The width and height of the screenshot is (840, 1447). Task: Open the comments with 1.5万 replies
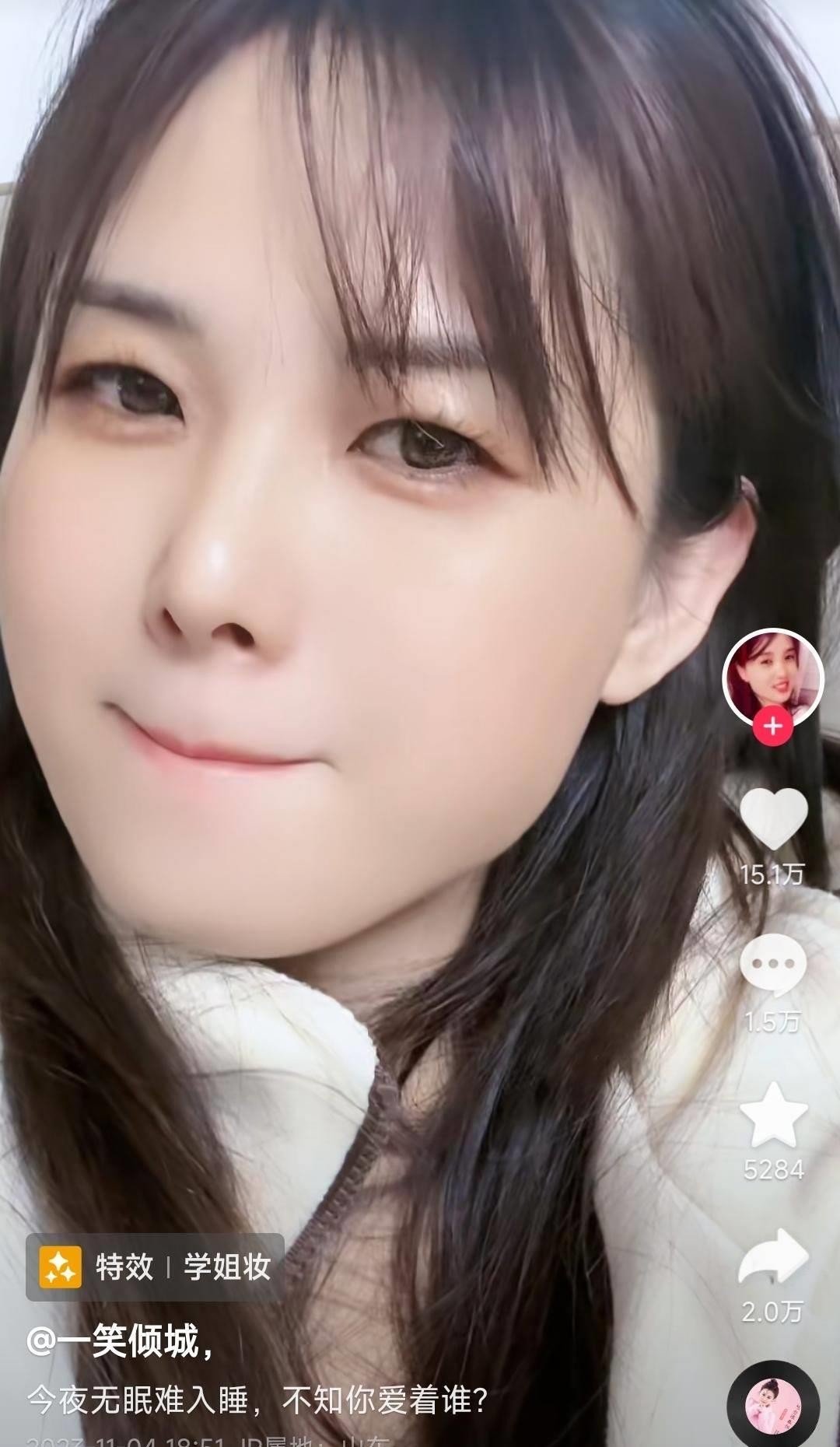click(773, 965)
